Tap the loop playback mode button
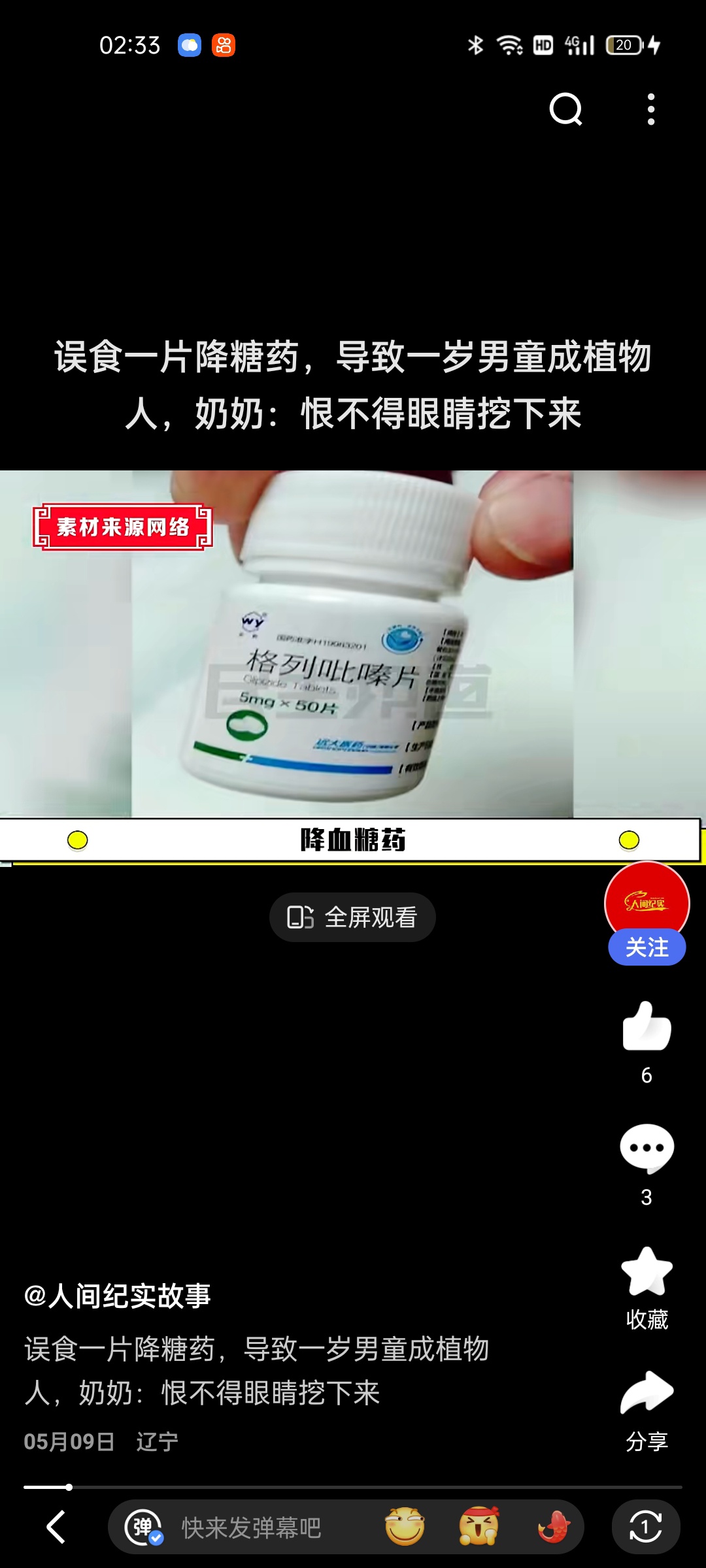The width and height of the screenshot is (706, 1568). [x=646, y=1527]
